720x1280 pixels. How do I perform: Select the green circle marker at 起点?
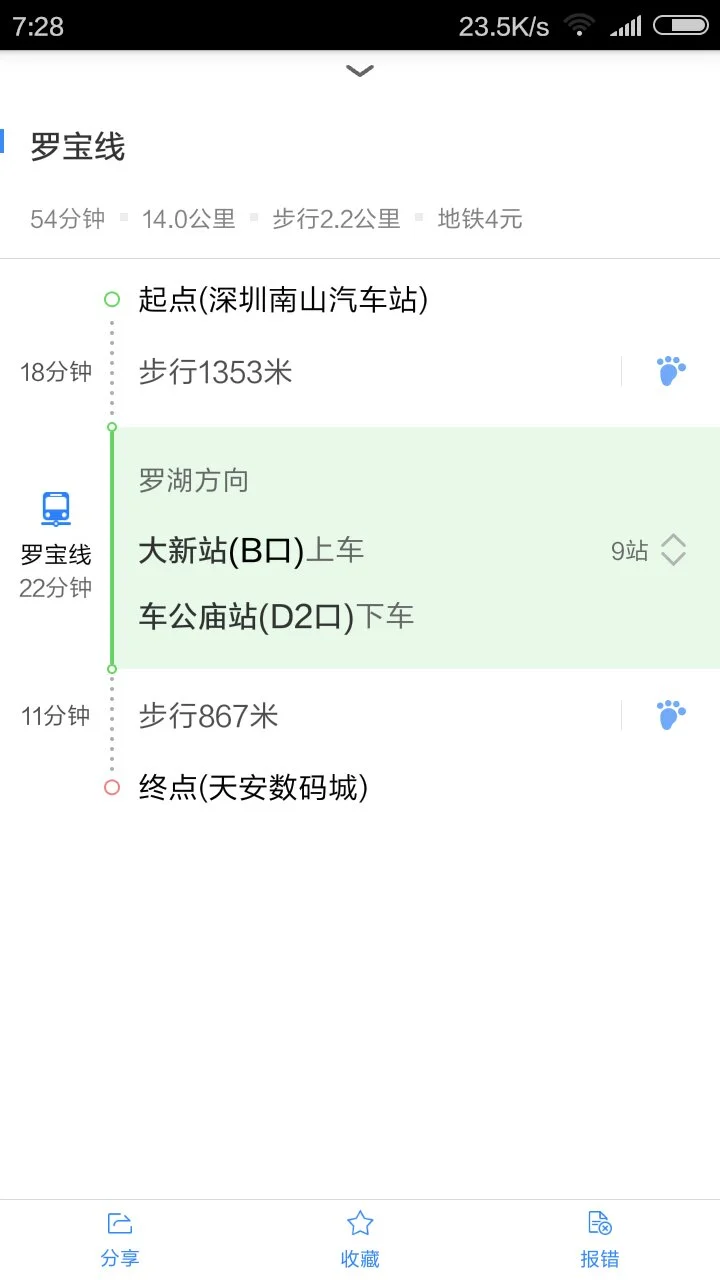click(x=111, y=298)
